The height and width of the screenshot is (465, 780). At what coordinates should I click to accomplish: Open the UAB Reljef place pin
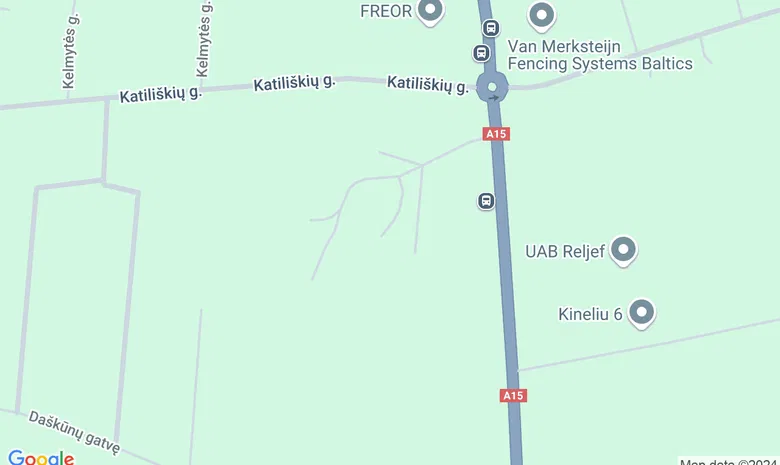(624, 250)
